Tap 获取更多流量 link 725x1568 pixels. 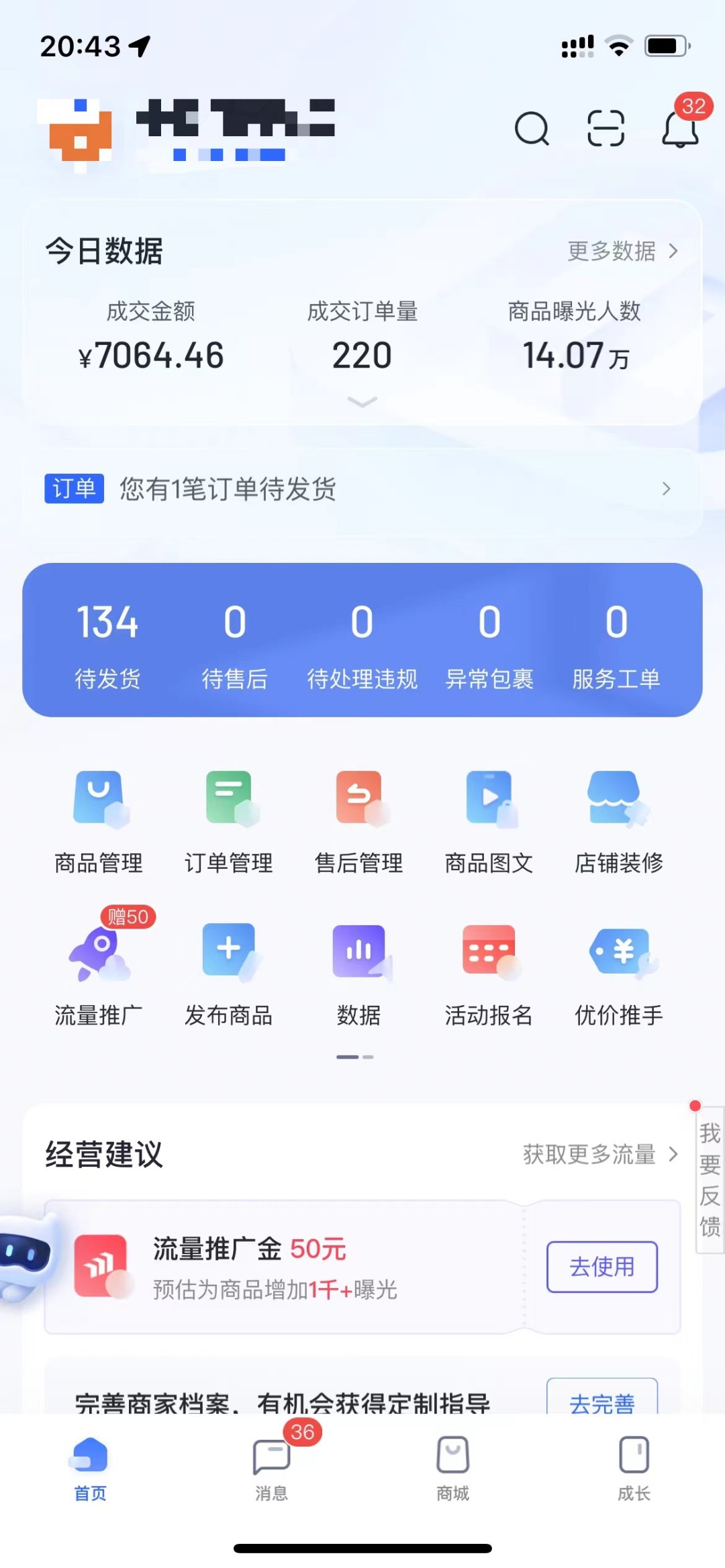click(600, 1154)
